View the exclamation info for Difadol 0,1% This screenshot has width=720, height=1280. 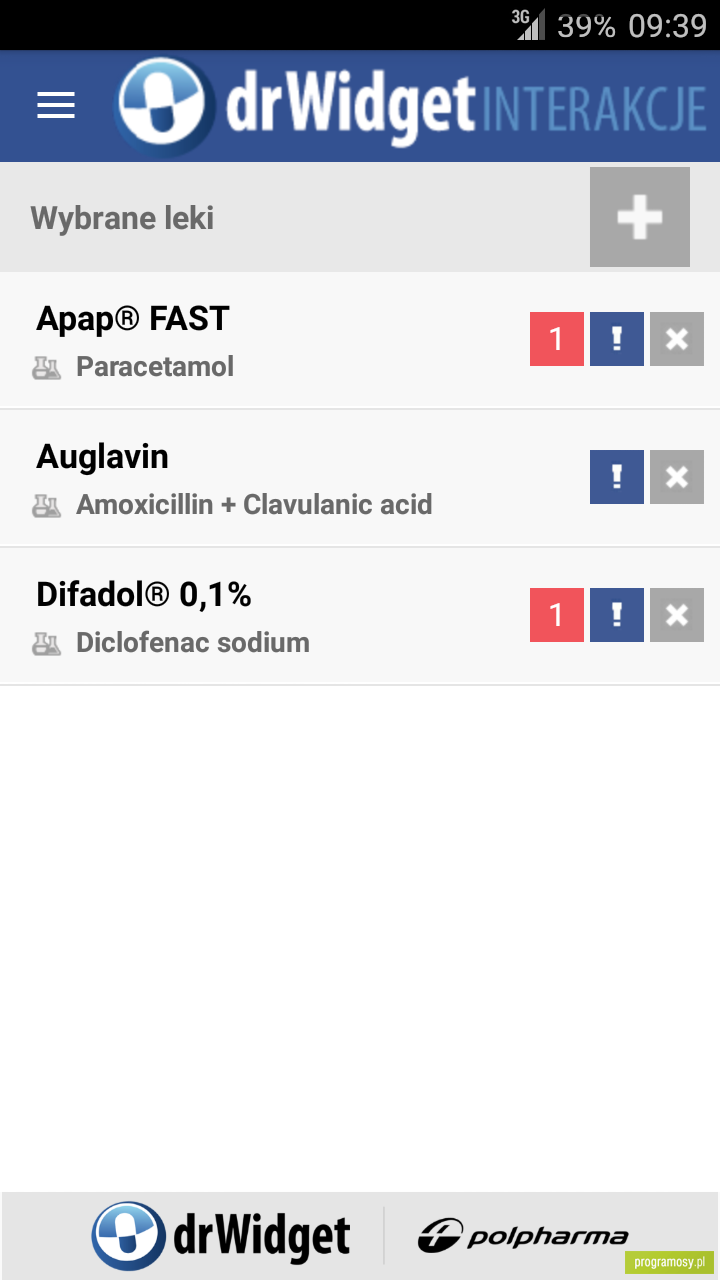click(617, 615)
